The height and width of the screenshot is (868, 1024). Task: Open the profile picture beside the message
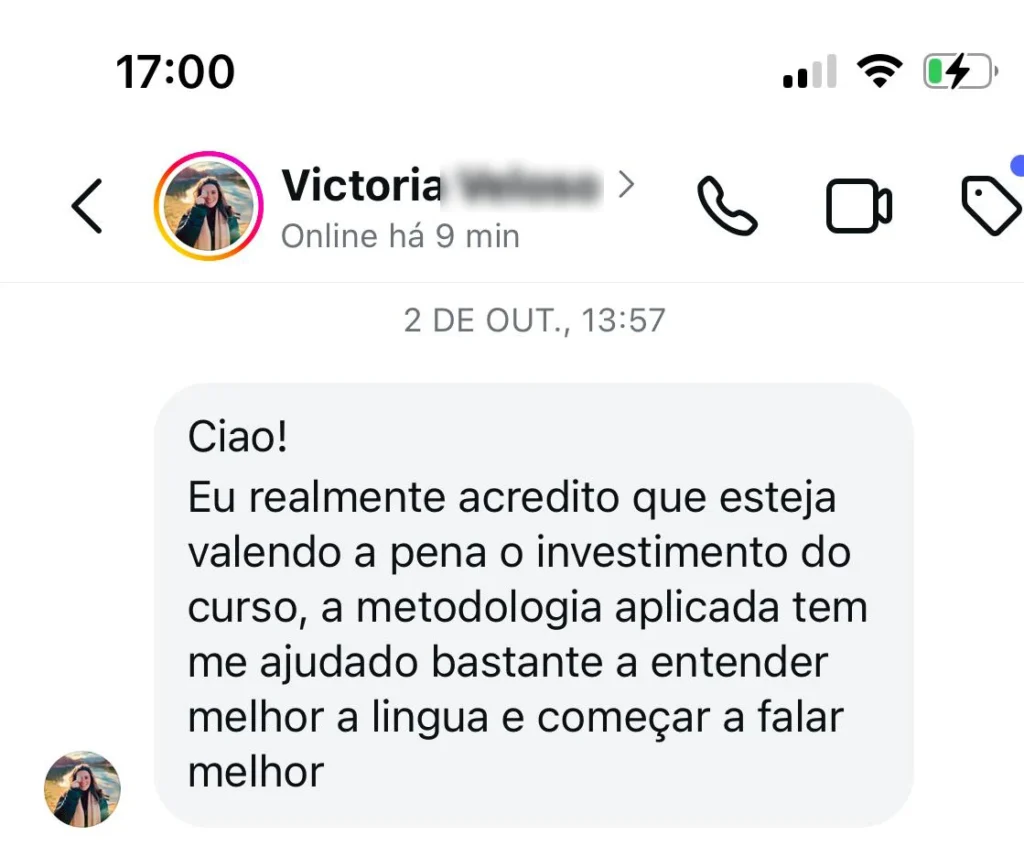82,789
